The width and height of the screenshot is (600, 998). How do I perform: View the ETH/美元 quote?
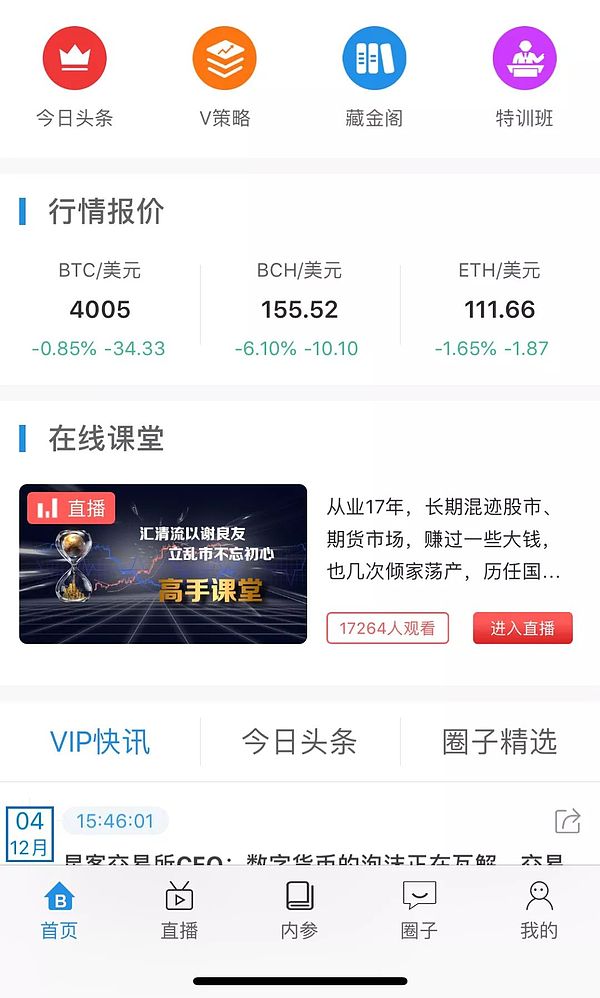coord(499,309)
